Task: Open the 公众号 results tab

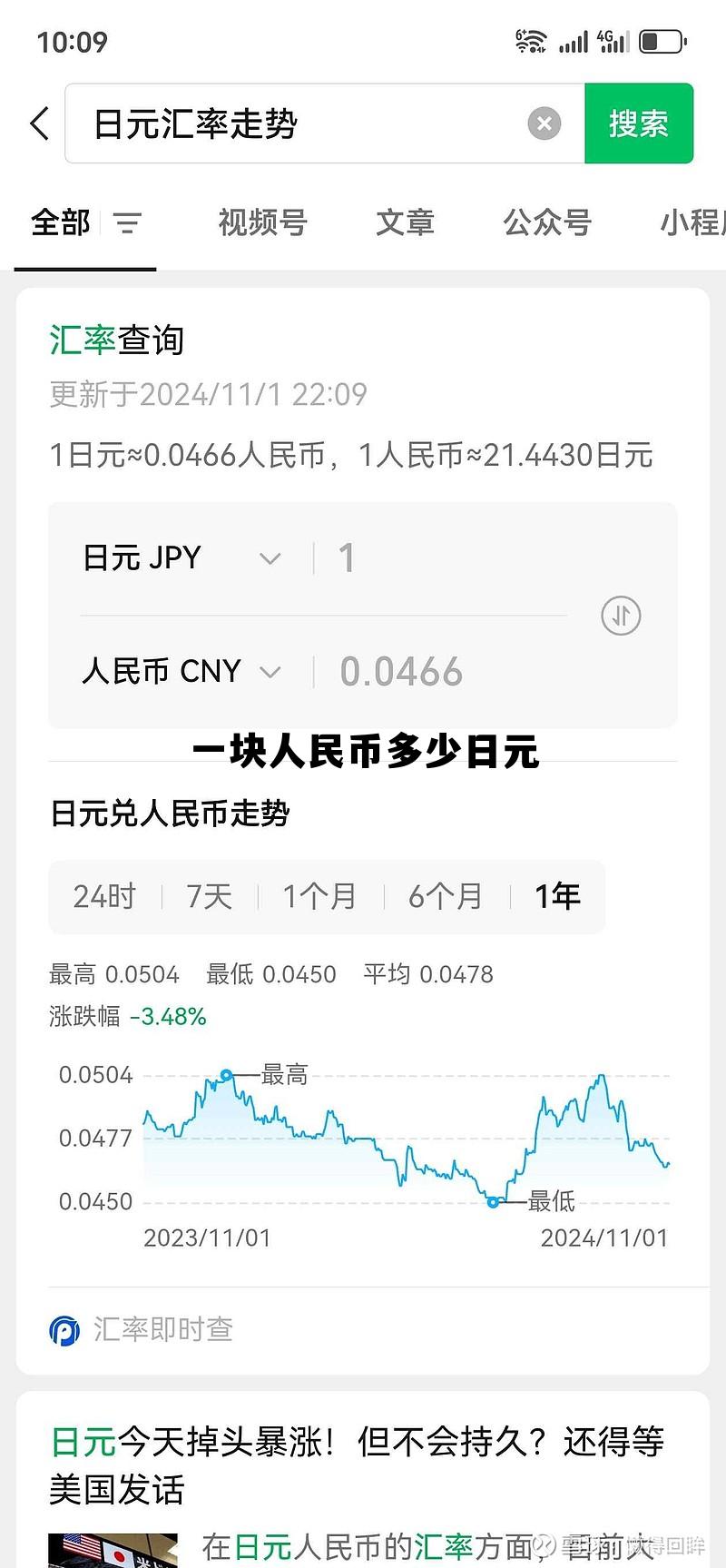Action: click(546, 223)
